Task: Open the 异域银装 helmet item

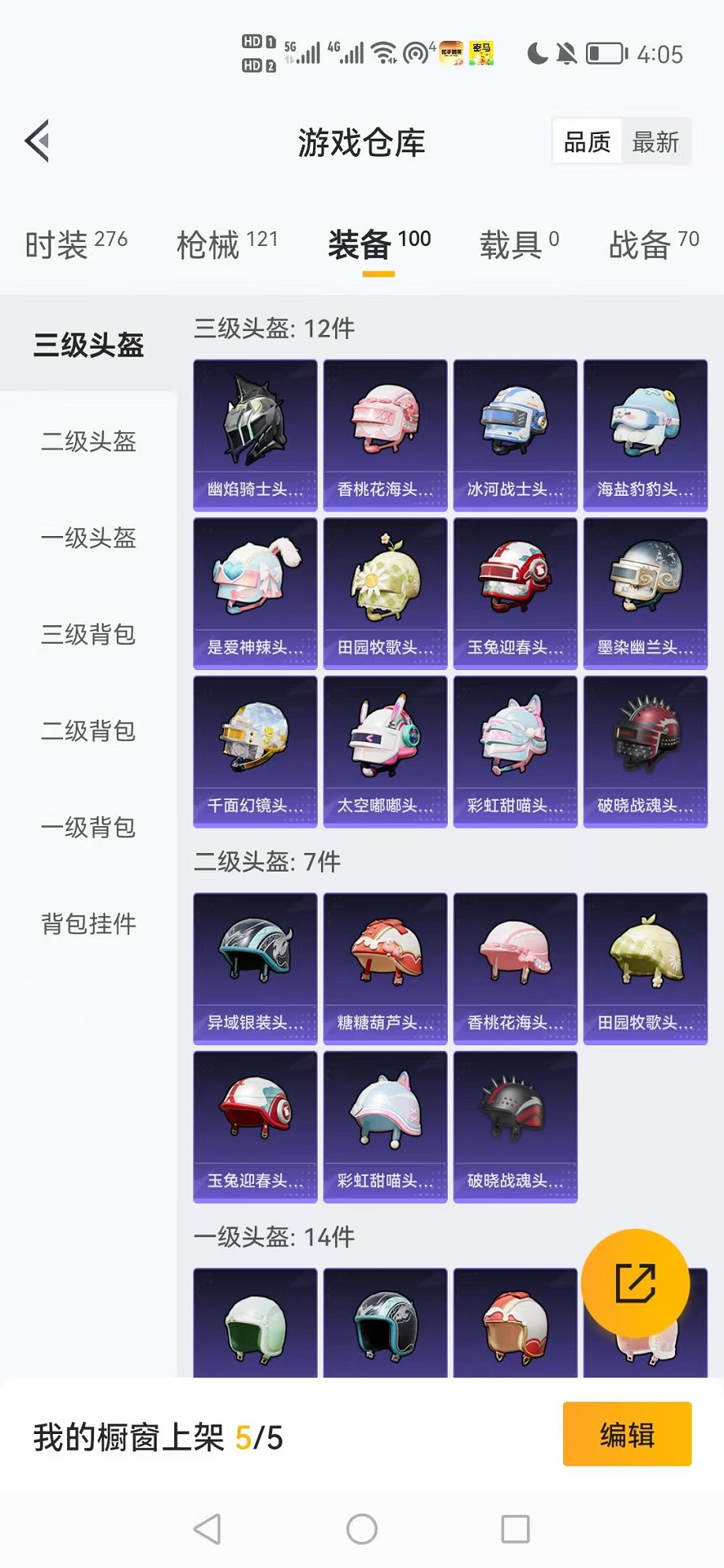Action: pyautogui.click(x=255, y=968)
